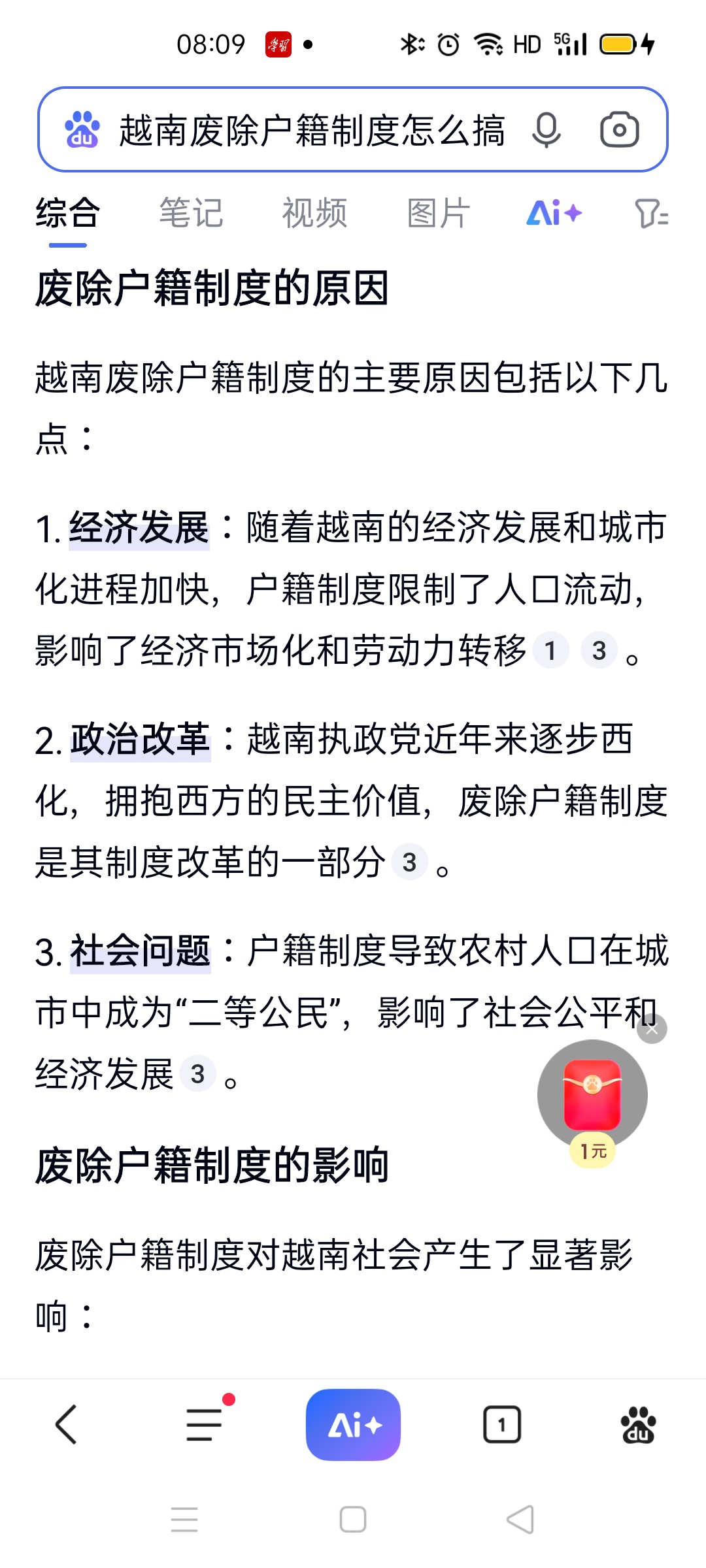The width and height of the screenshot is (706, 1568).
Task: Tap the search box with the Vietnam query
Action: coord(312,129)
